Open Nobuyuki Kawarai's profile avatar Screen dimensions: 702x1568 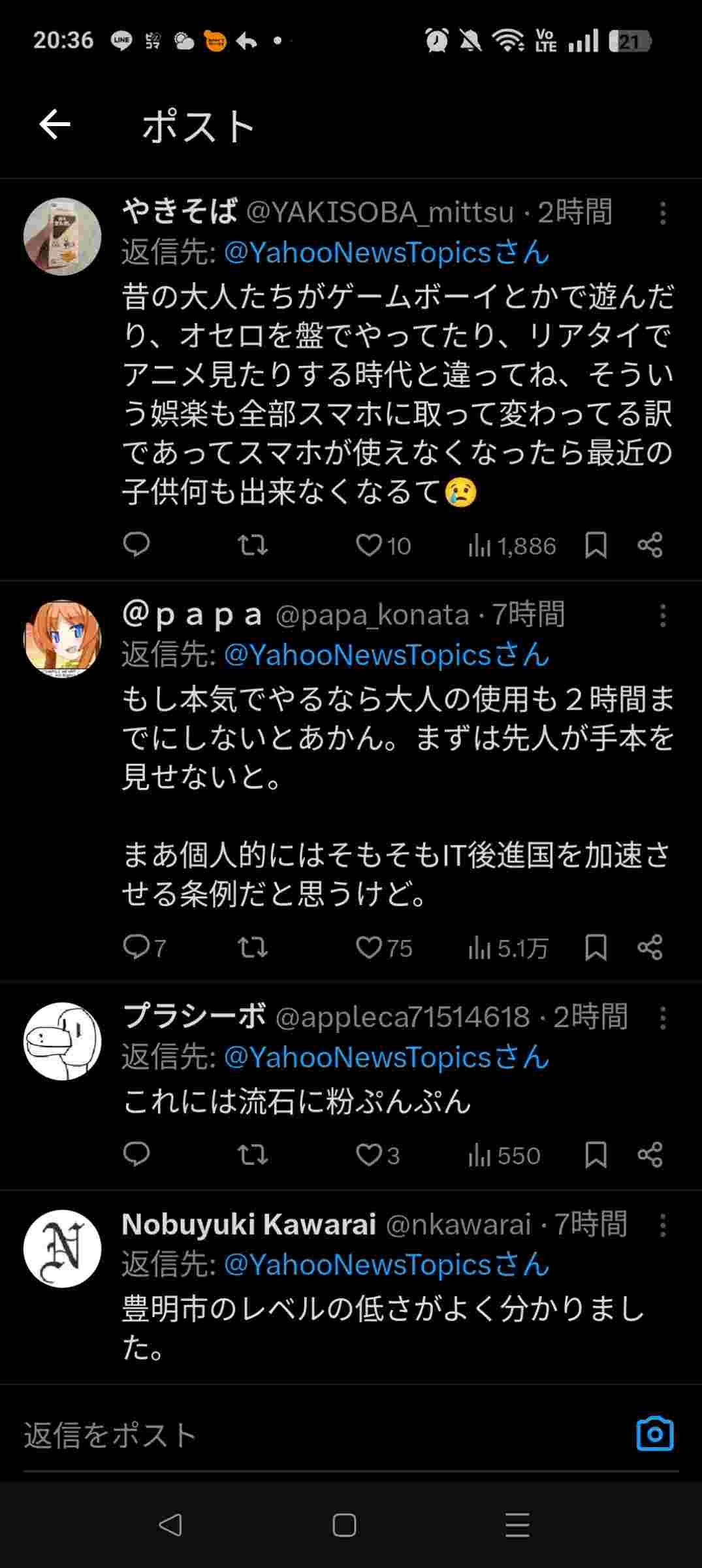click(x=63, y=1249)
